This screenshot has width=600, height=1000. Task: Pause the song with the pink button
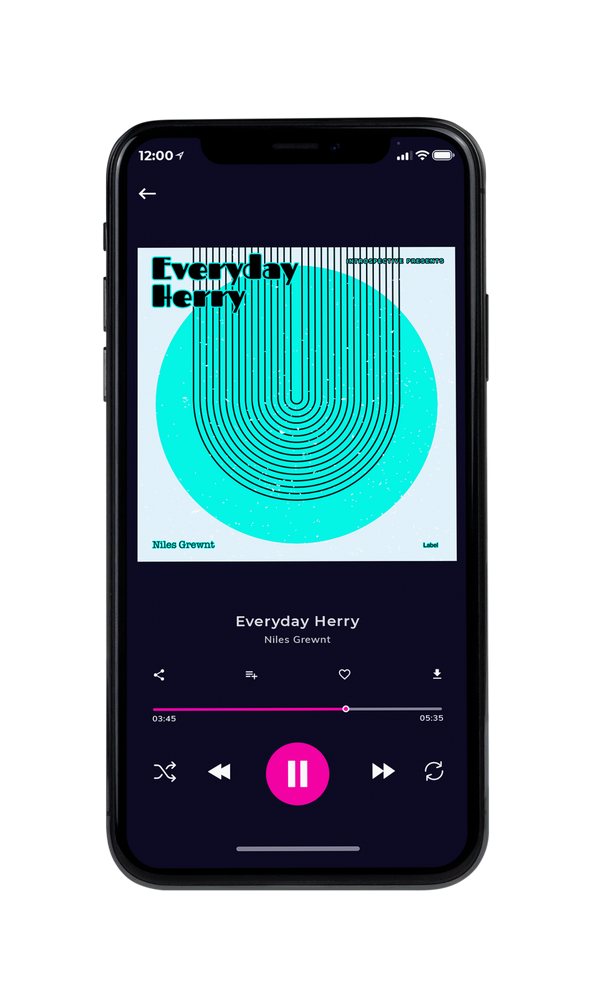coord(297,774)
